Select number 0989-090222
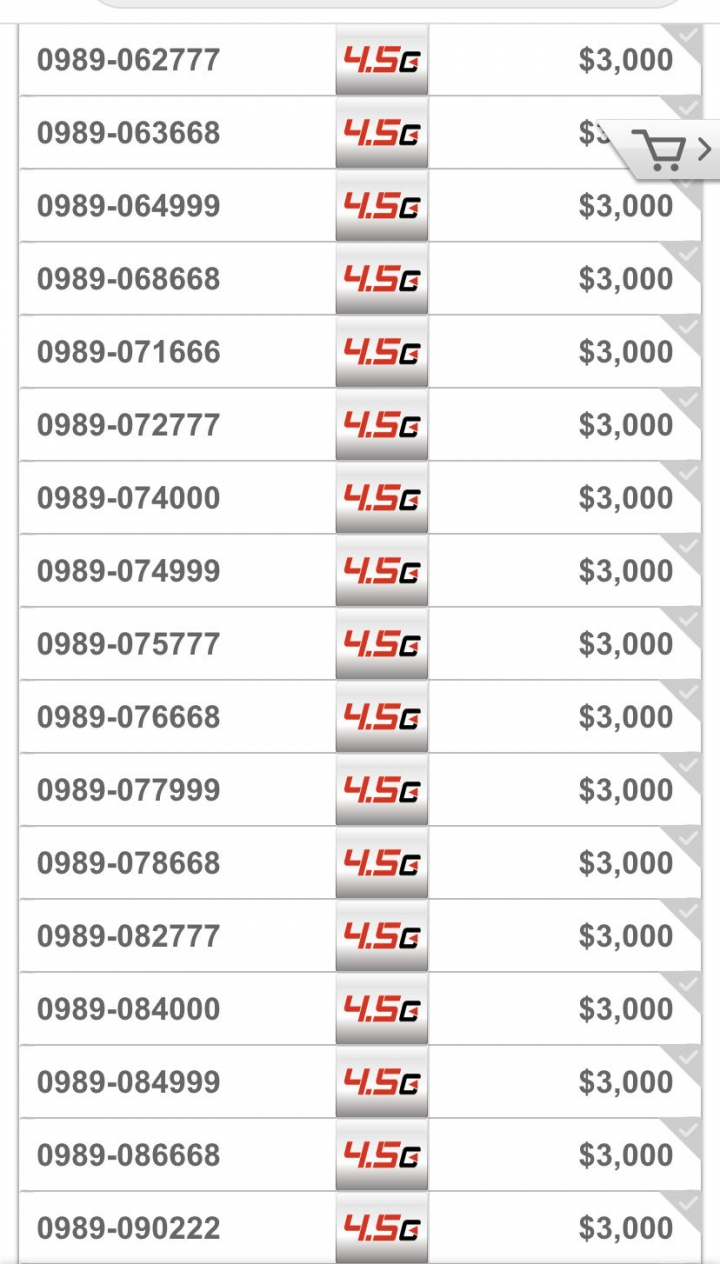720x1264 pixels. click(x=360, y=1228)
